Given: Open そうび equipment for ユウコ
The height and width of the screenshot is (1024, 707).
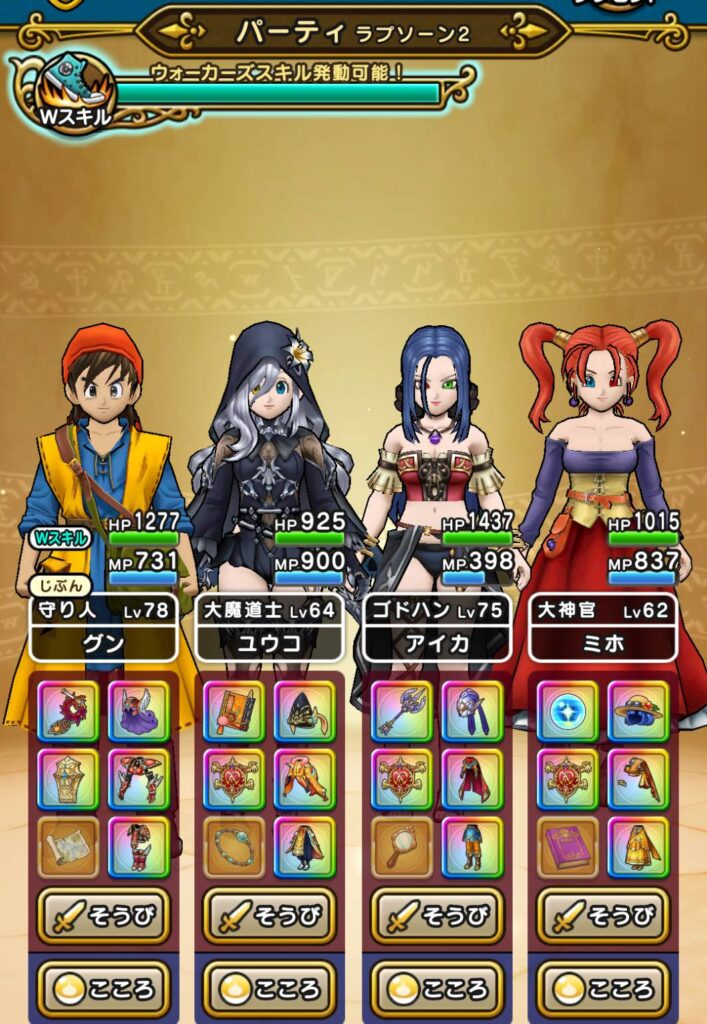Looking at the screenshot, I should tap(270, 915).
